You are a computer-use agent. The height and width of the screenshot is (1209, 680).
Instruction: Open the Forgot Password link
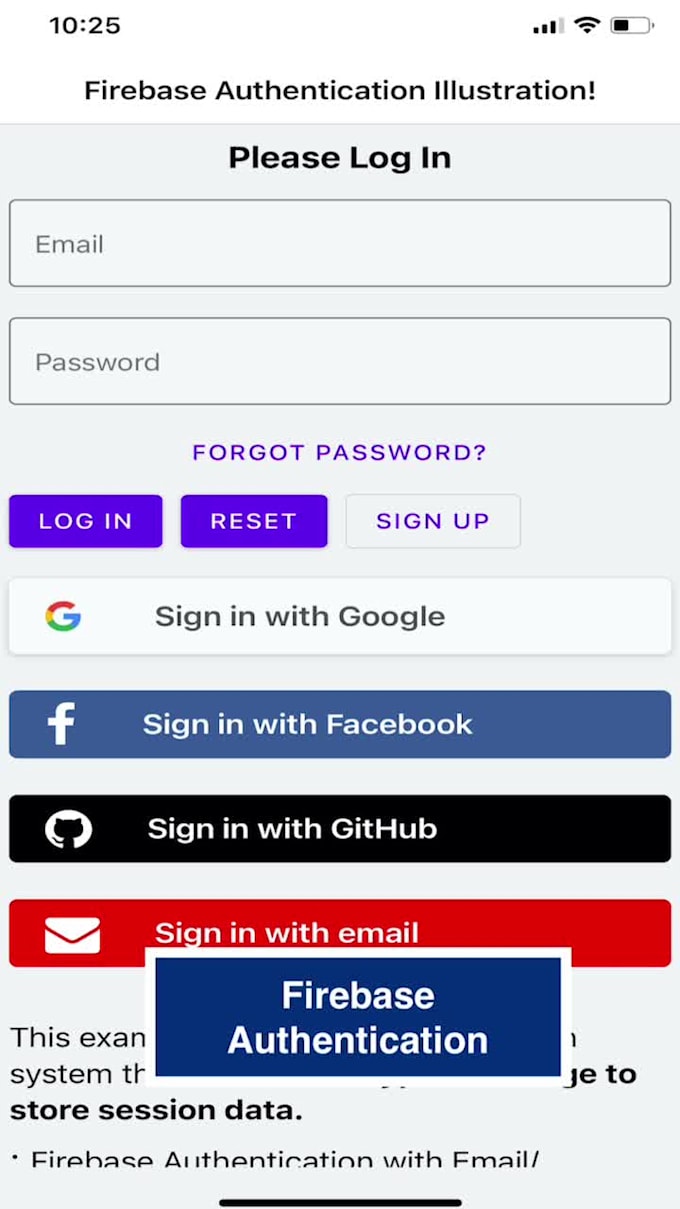click(x=340, y=452)
